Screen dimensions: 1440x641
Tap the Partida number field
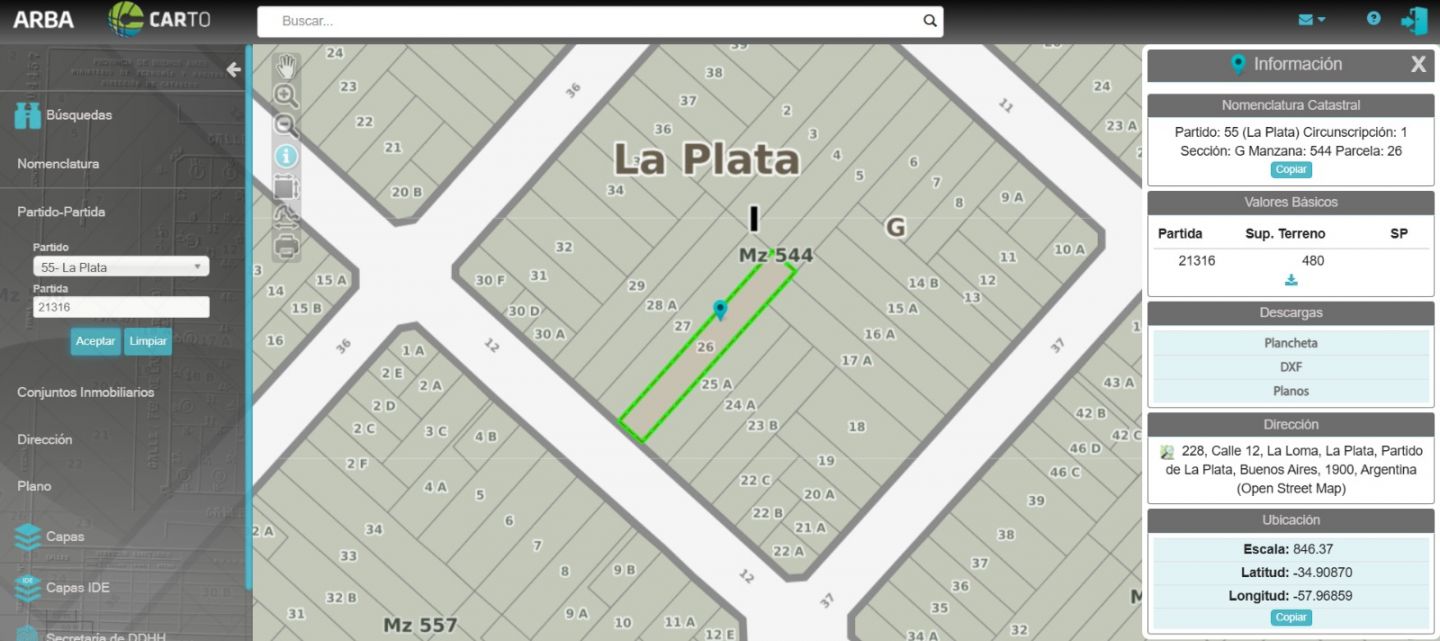(121, 308)
